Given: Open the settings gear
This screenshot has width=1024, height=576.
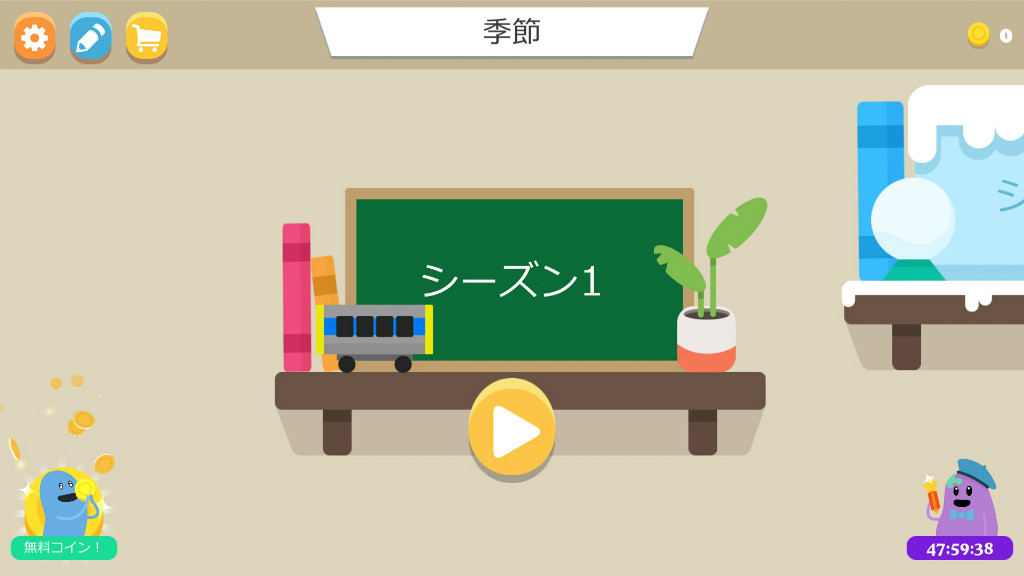Looking at the screenshot, I should [x=35, y=37].
